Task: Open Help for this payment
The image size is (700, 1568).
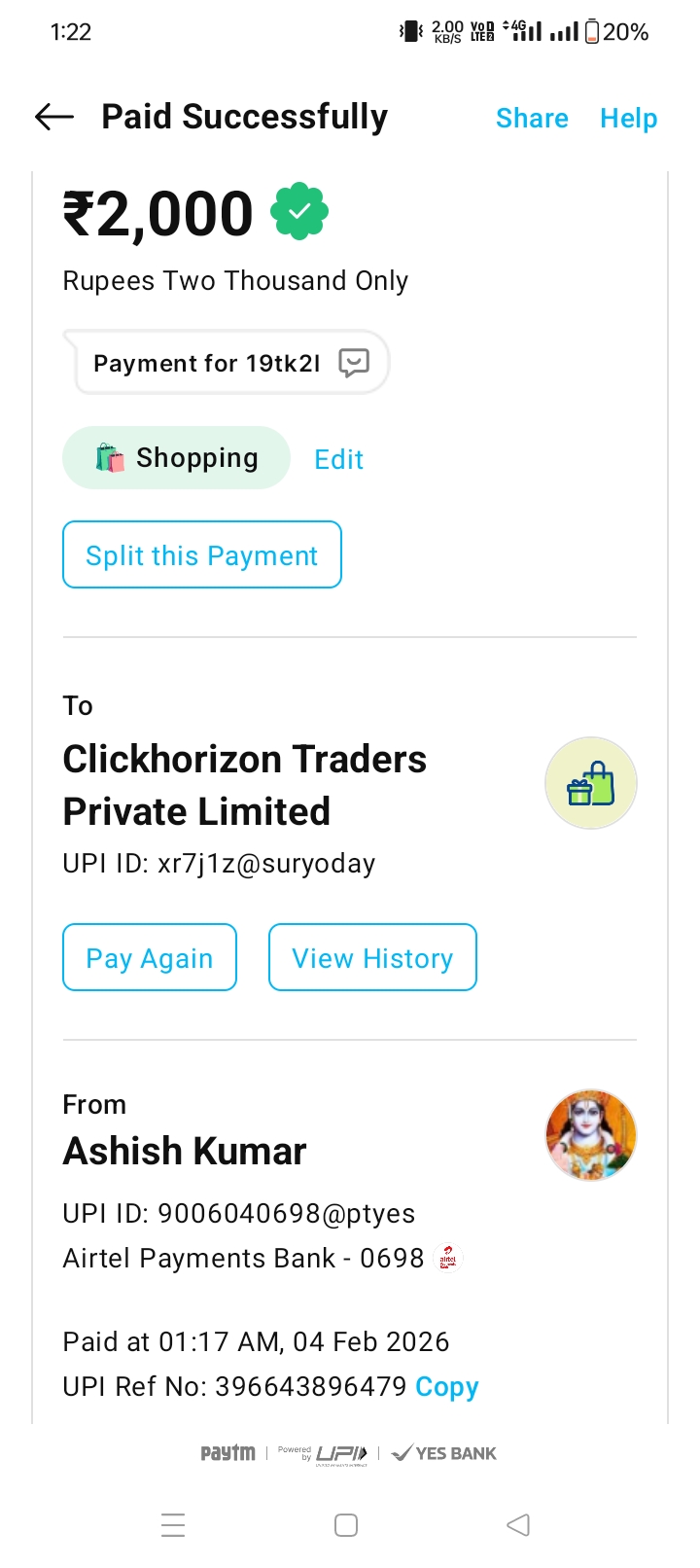Action: tap(628, 119)
